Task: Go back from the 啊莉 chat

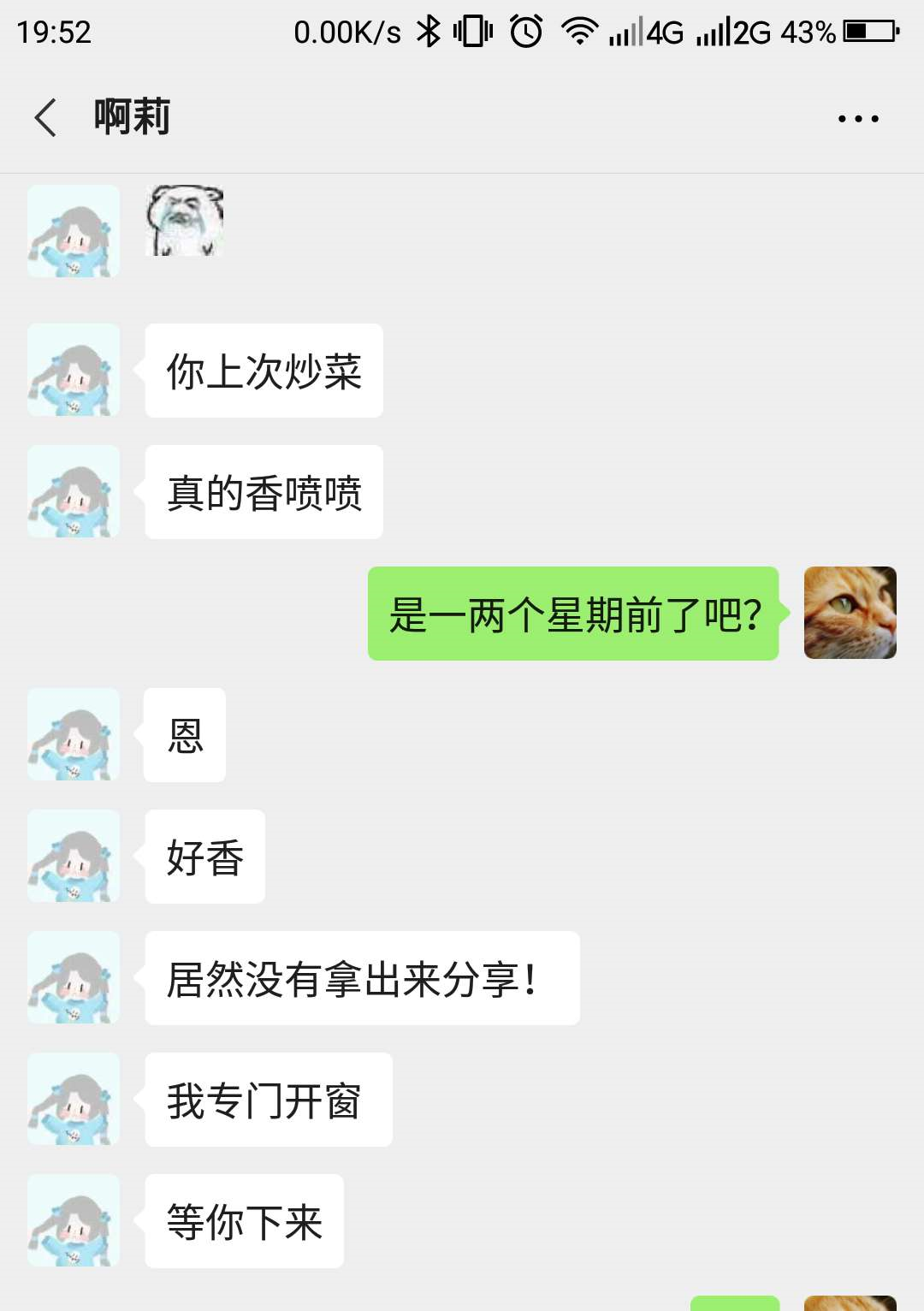Action: point(46,117)
